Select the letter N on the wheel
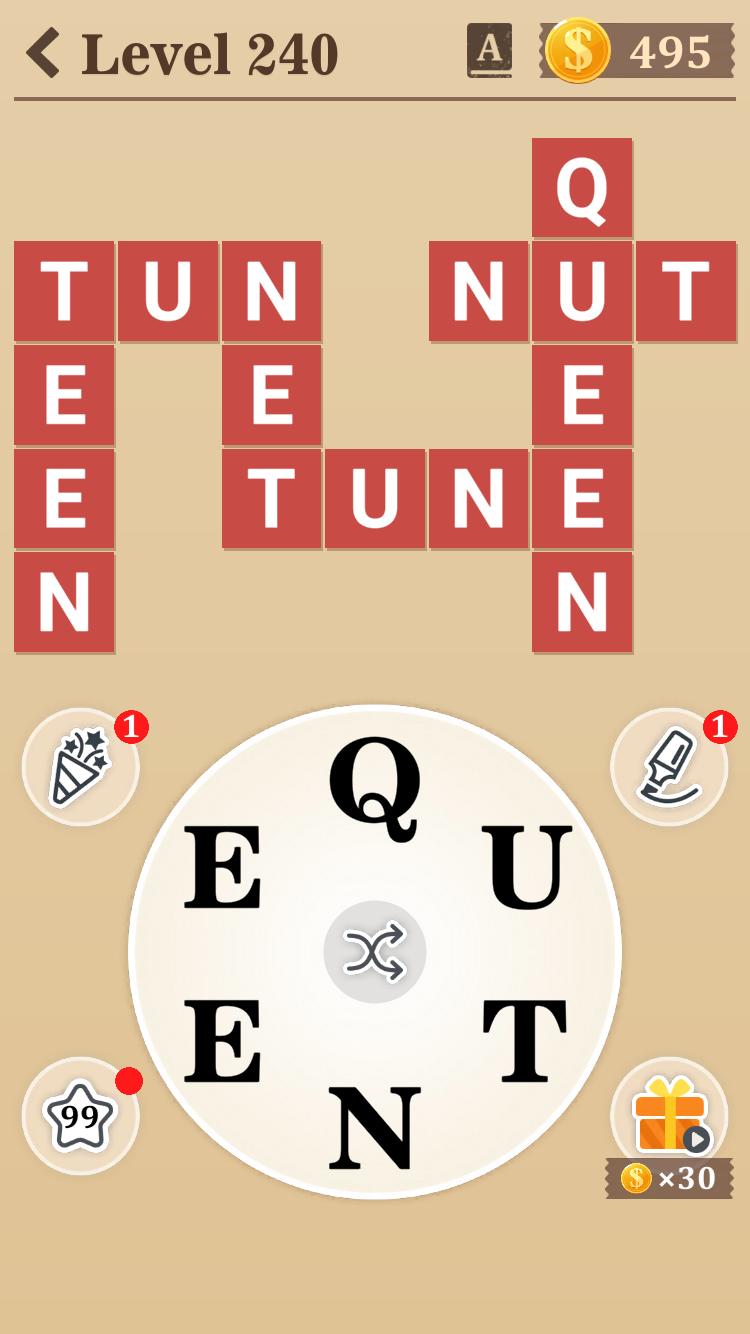The image size is (750, 1334). (375, 1127)
